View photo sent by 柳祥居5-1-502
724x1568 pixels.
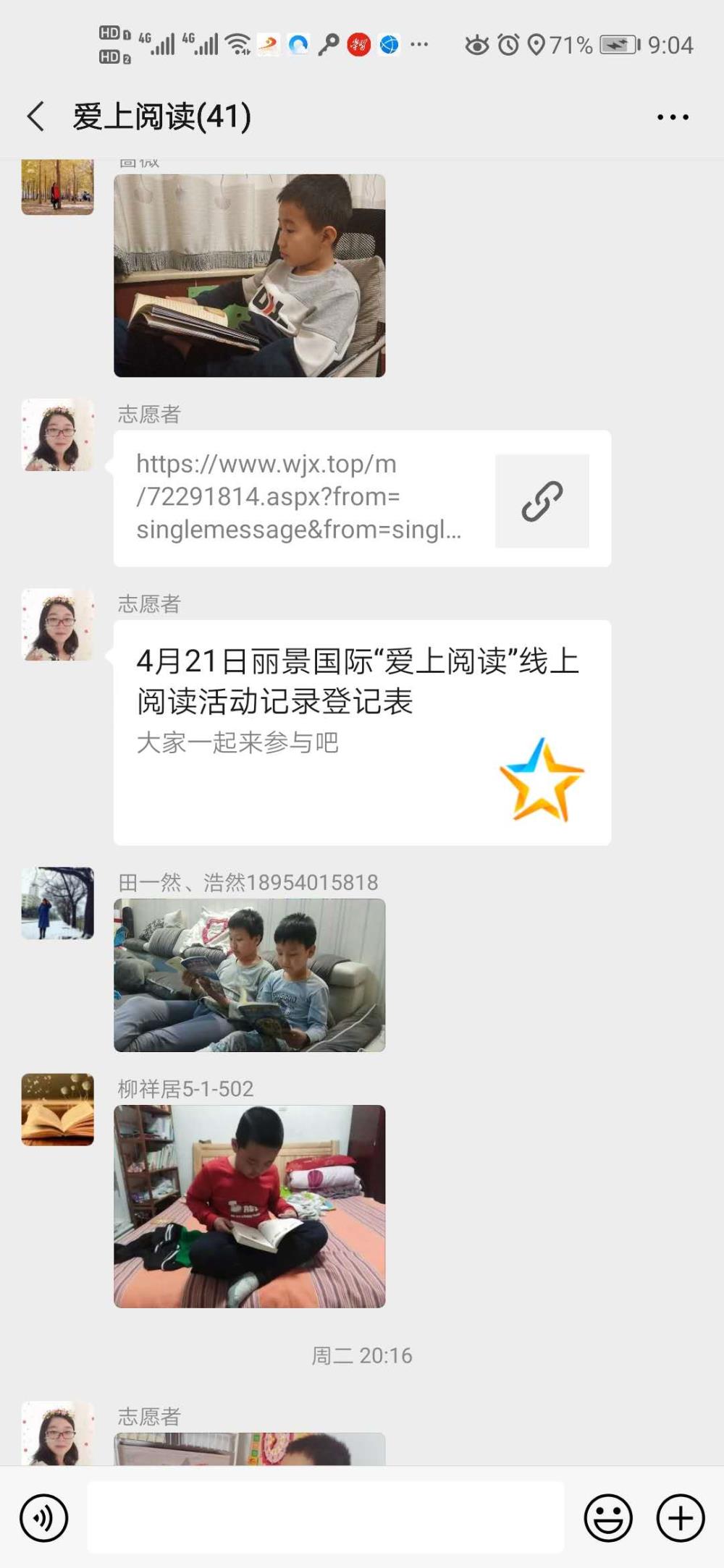[249, 1206]
